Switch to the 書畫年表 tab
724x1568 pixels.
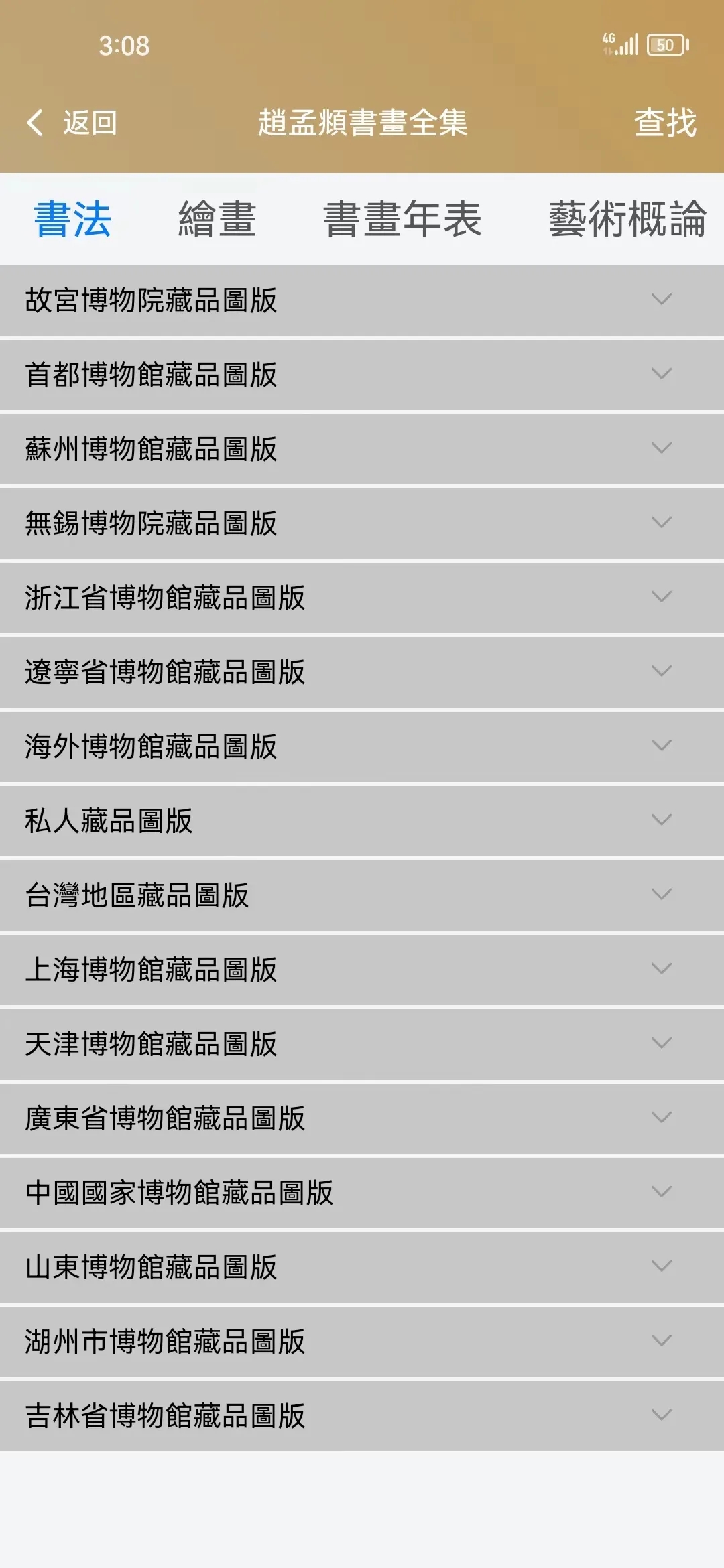[x=402, y=219]
